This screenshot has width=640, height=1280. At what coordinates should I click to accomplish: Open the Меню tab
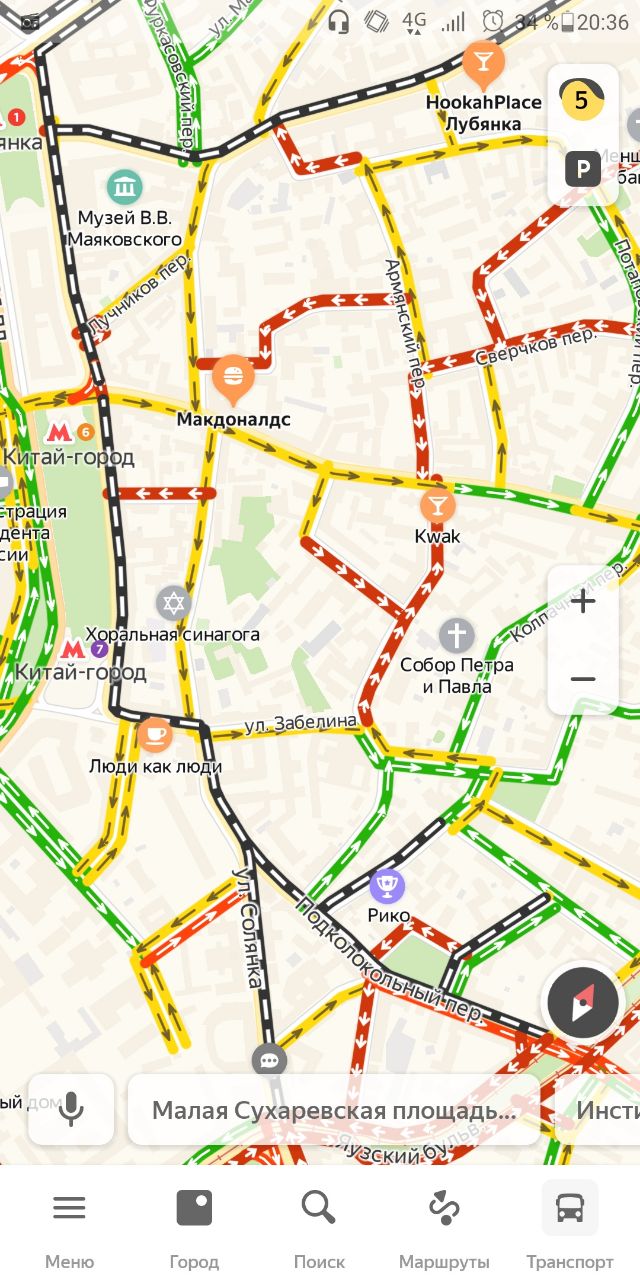pos(69,1226)
